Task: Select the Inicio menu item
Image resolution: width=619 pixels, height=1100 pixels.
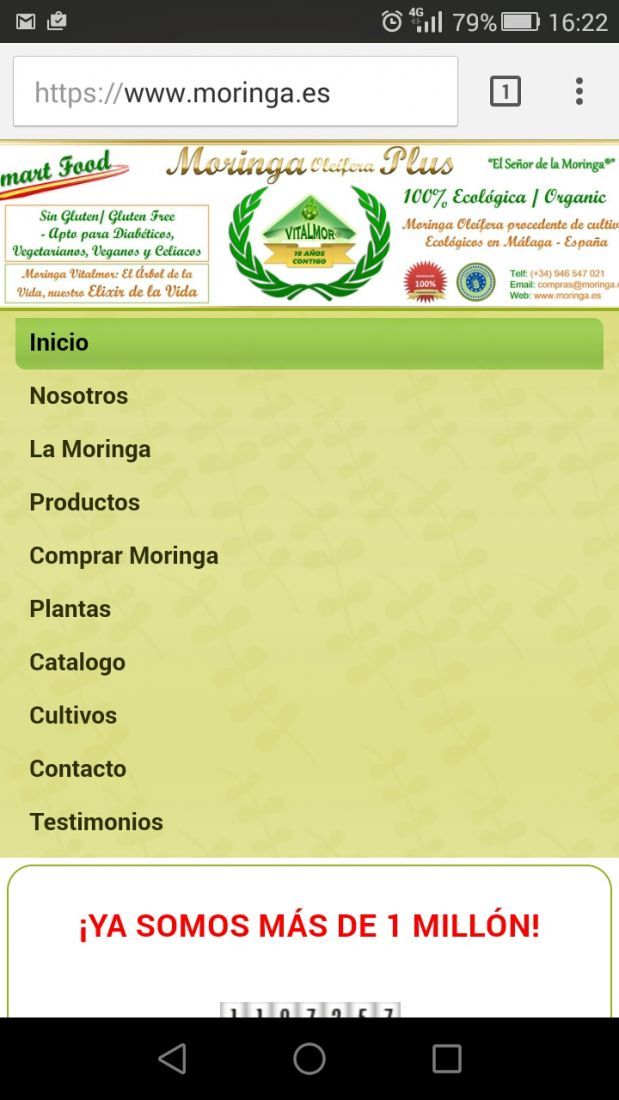Action: [x=309, y=343]
